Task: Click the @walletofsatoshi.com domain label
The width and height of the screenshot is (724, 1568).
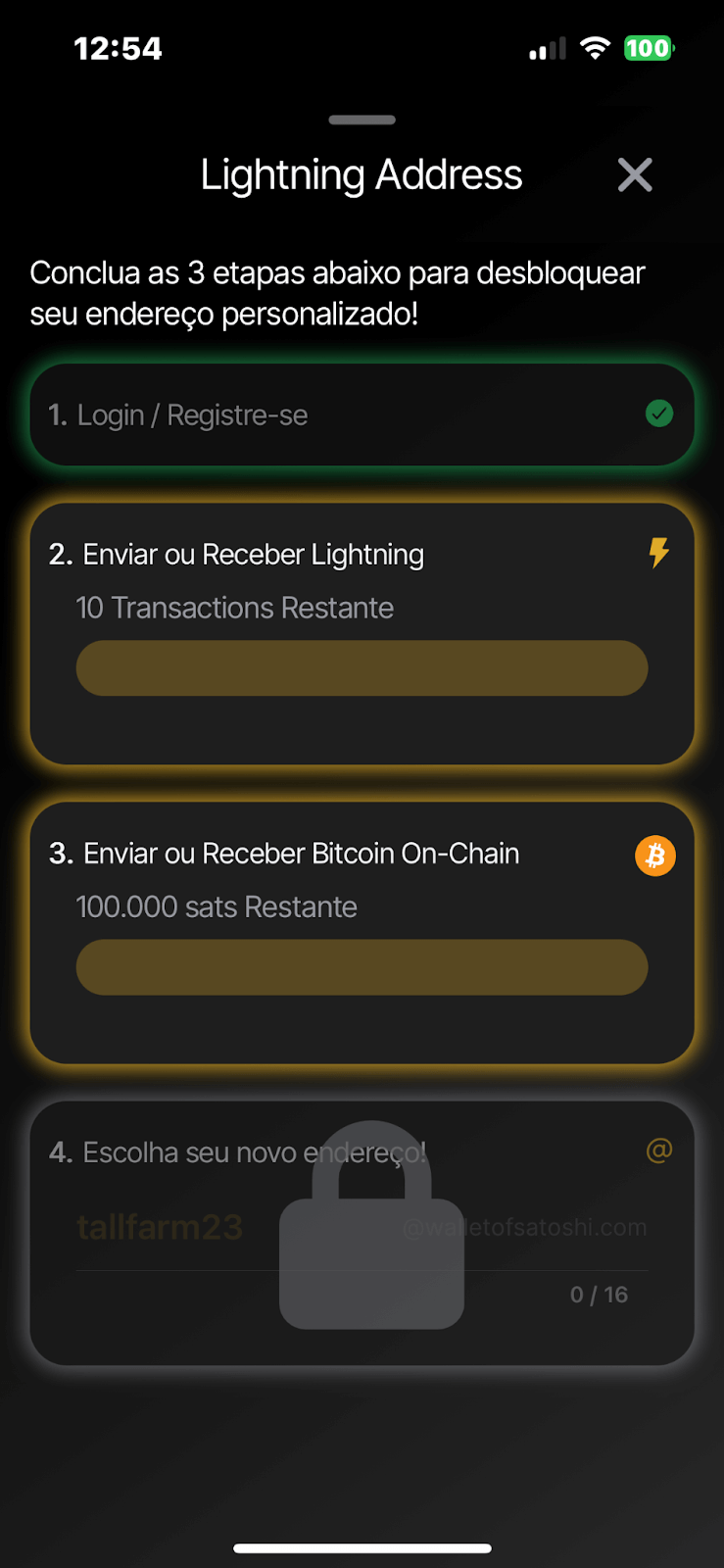Action: pyautogui.click(x=525, y=1227)
